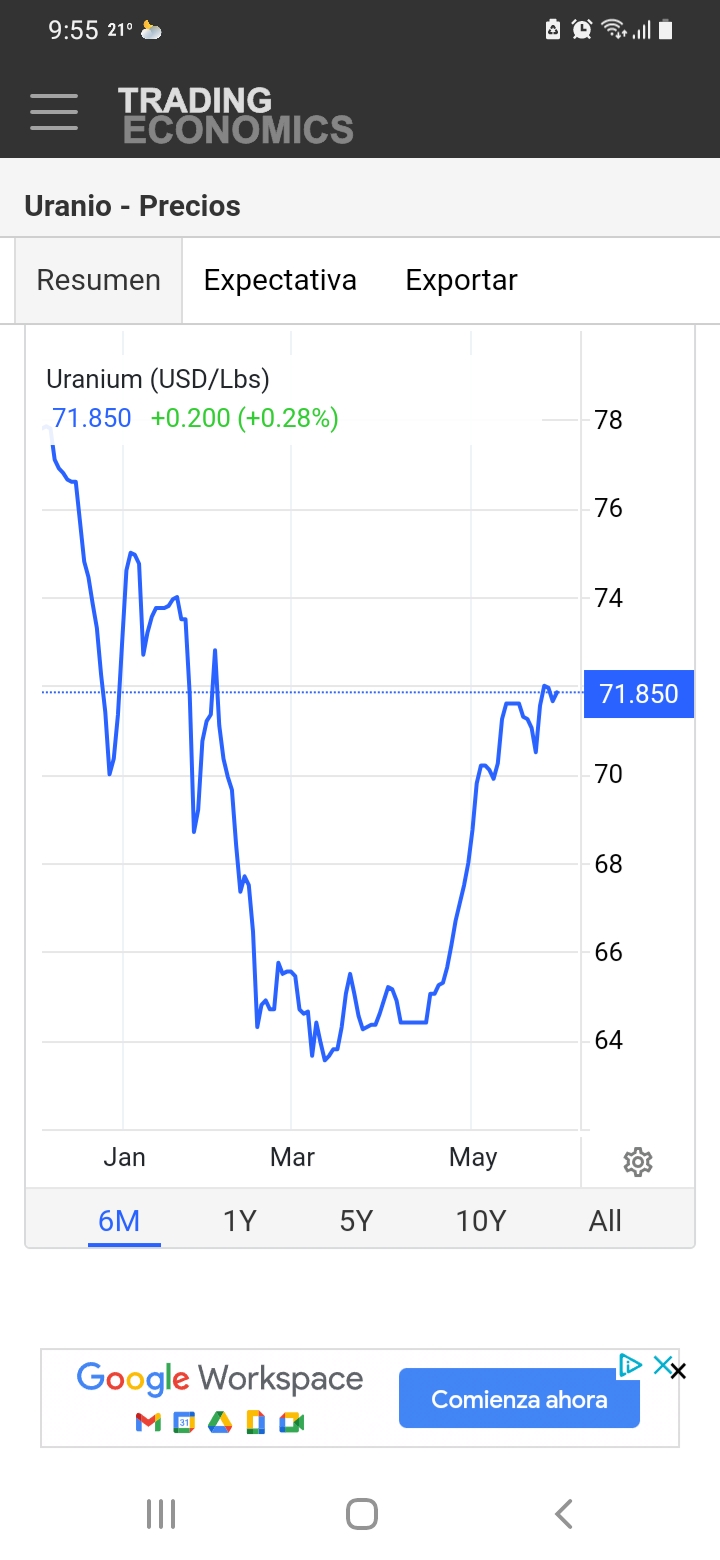Image resolution: width=720 pixels, height=1560 pixels.
Task: Go back with system back button
Action: [x=564, y=1514]
